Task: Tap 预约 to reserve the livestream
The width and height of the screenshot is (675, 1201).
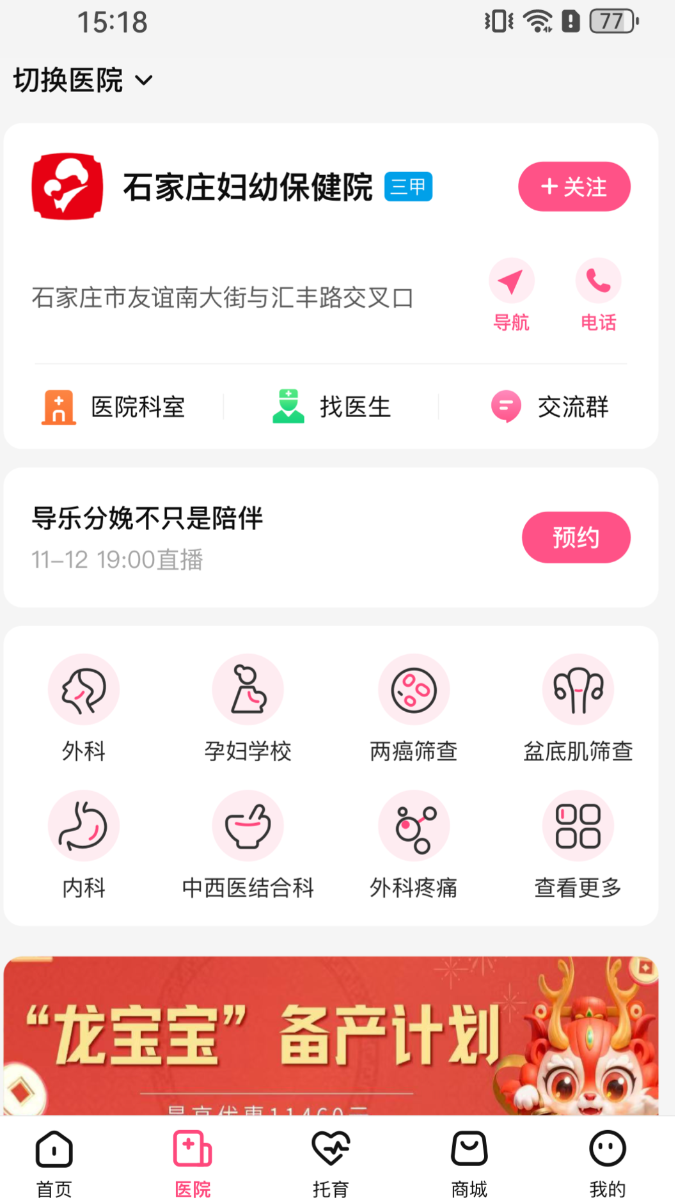Action: [x=576, y=538]
